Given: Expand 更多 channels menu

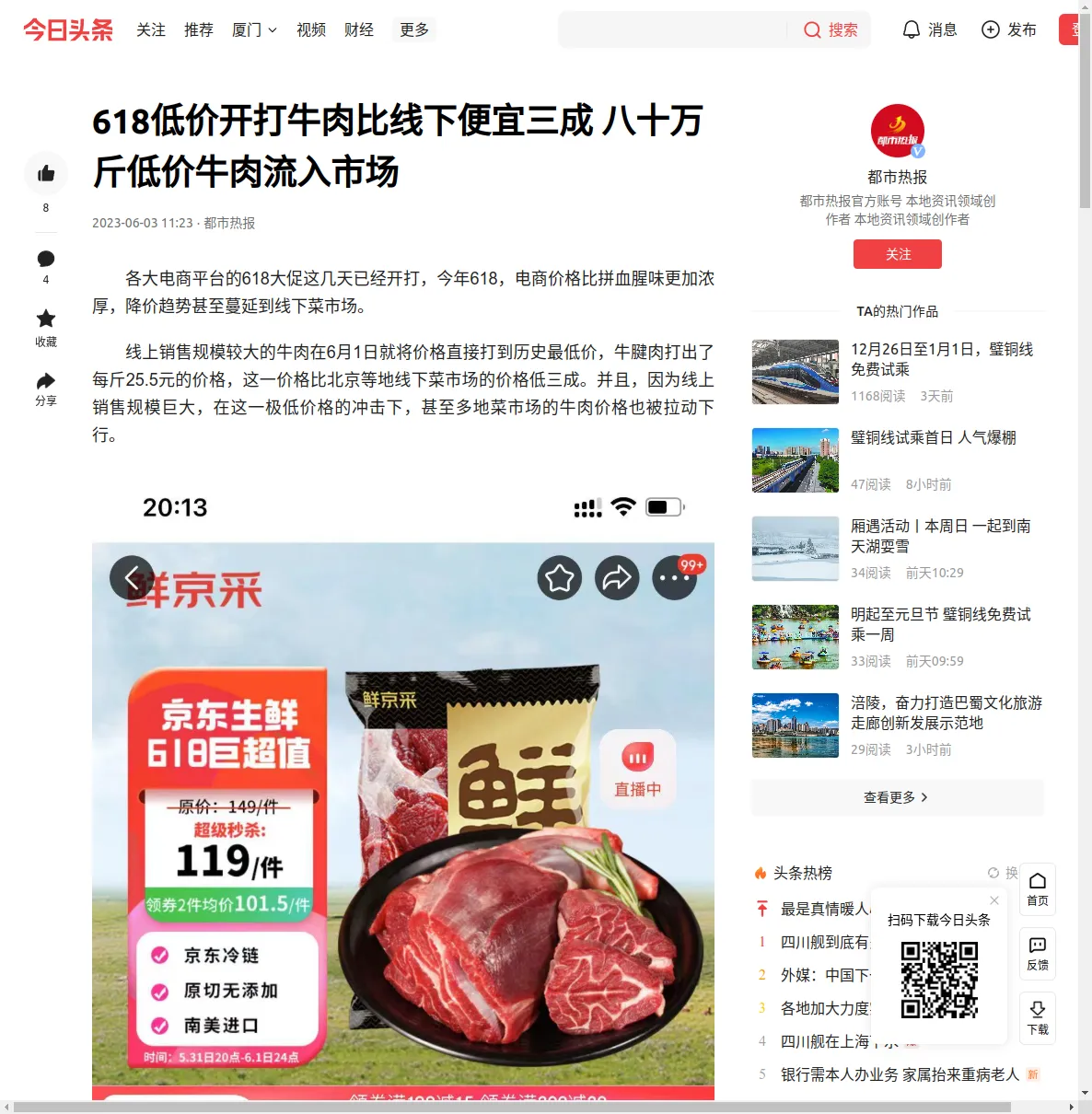Looking at the screenshot, I should click(x=414, y=30).
